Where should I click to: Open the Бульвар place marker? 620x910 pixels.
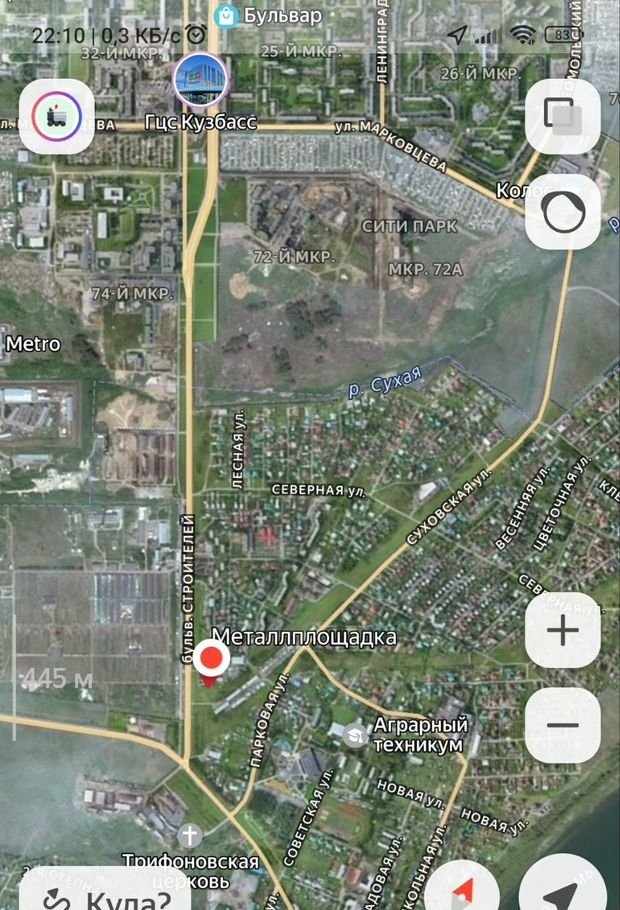(227, 15)
